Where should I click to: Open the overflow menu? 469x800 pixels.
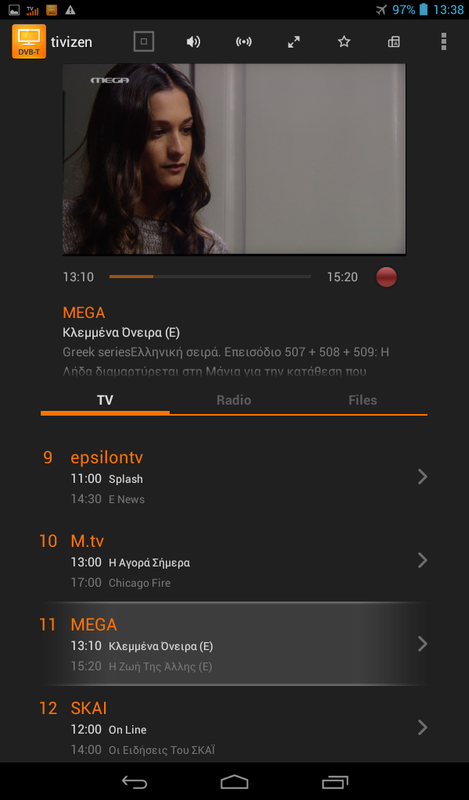coord(443,42)
